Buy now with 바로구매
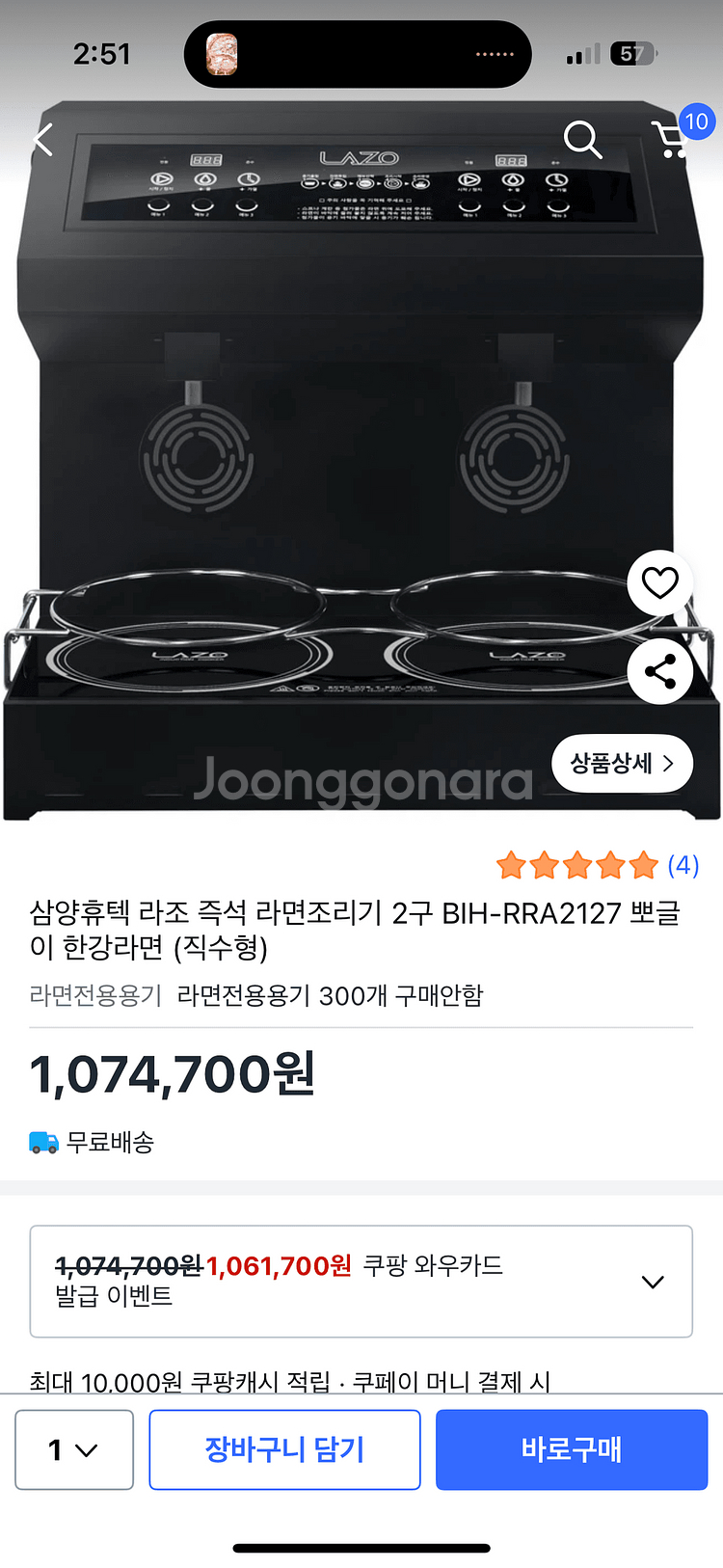Screen dimensions: 723x1568 click(x=572, y=1449)
